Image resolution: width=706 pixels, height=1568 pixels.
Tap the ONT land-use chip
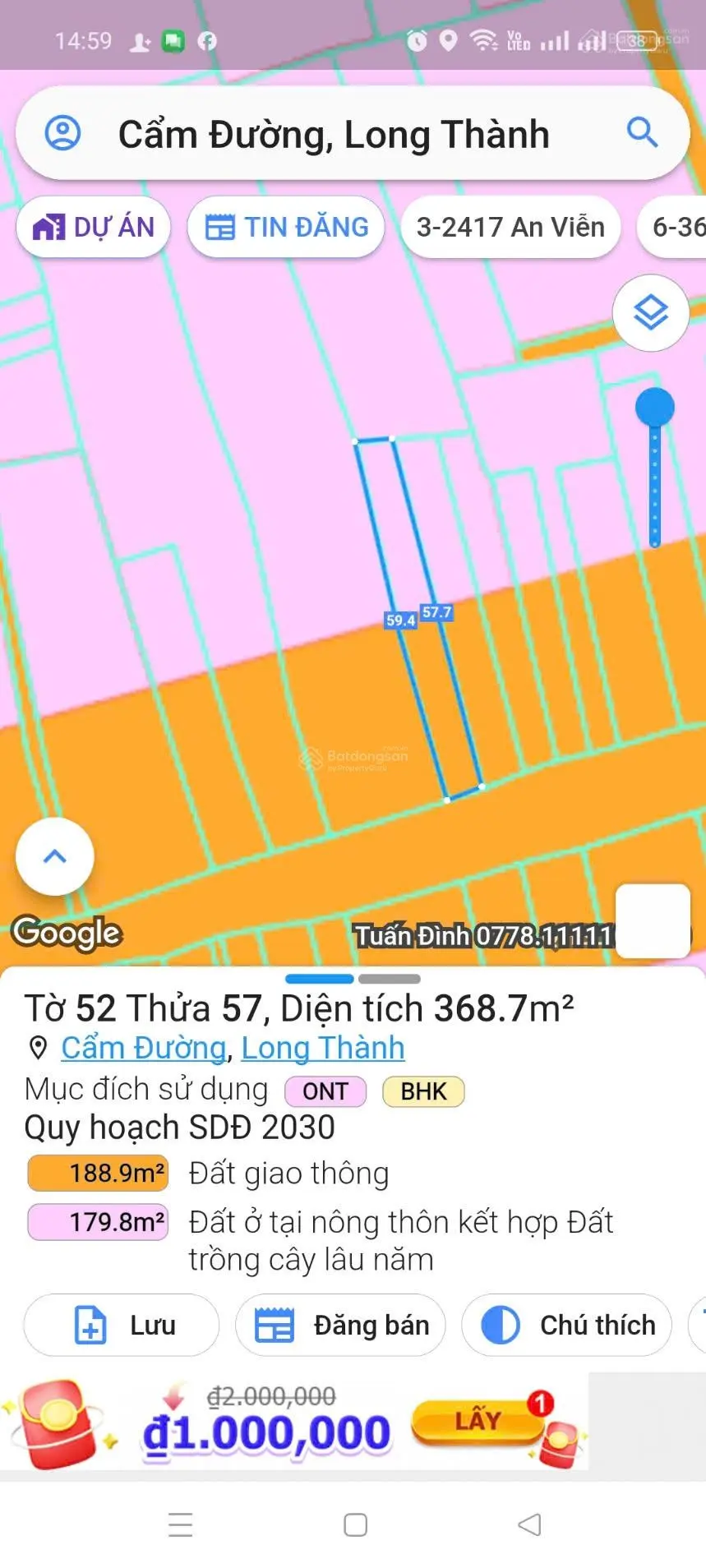[325, 1091]
